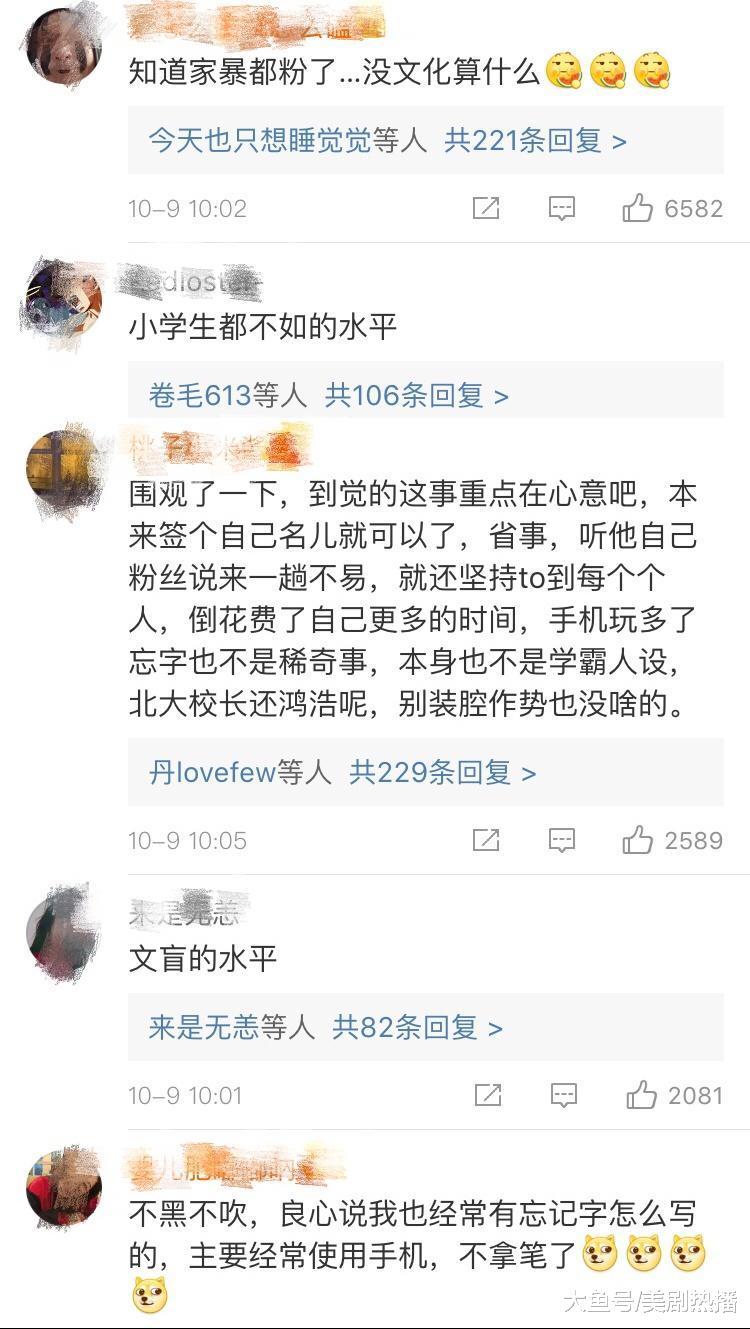The width and height of the screenshot is (750, 1329).
Task: Open the share icon under the 10-9 10:02 comment
Action: [x=487, y=208]
